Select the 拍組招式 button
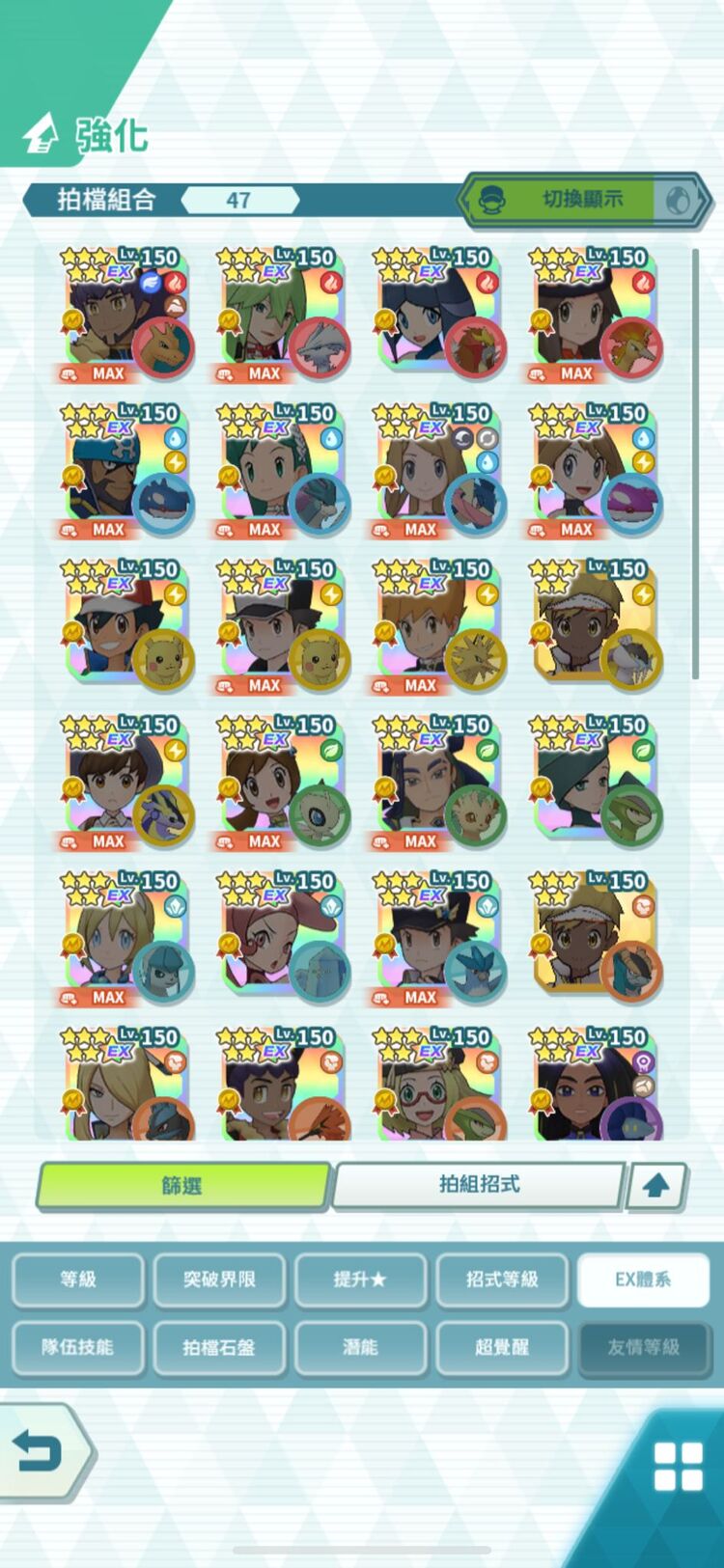 click(479, 1184)
